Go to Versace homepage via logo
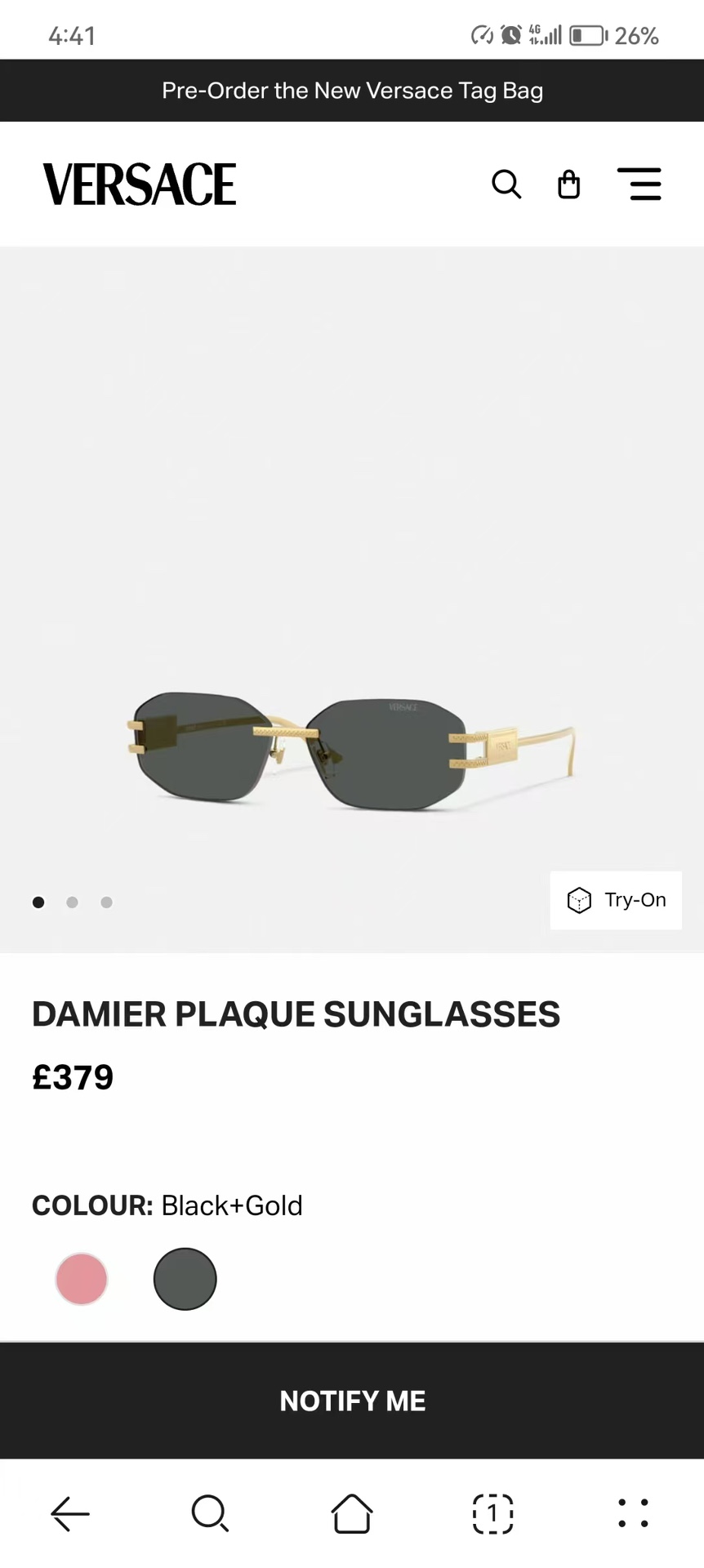 coord(140,185)
